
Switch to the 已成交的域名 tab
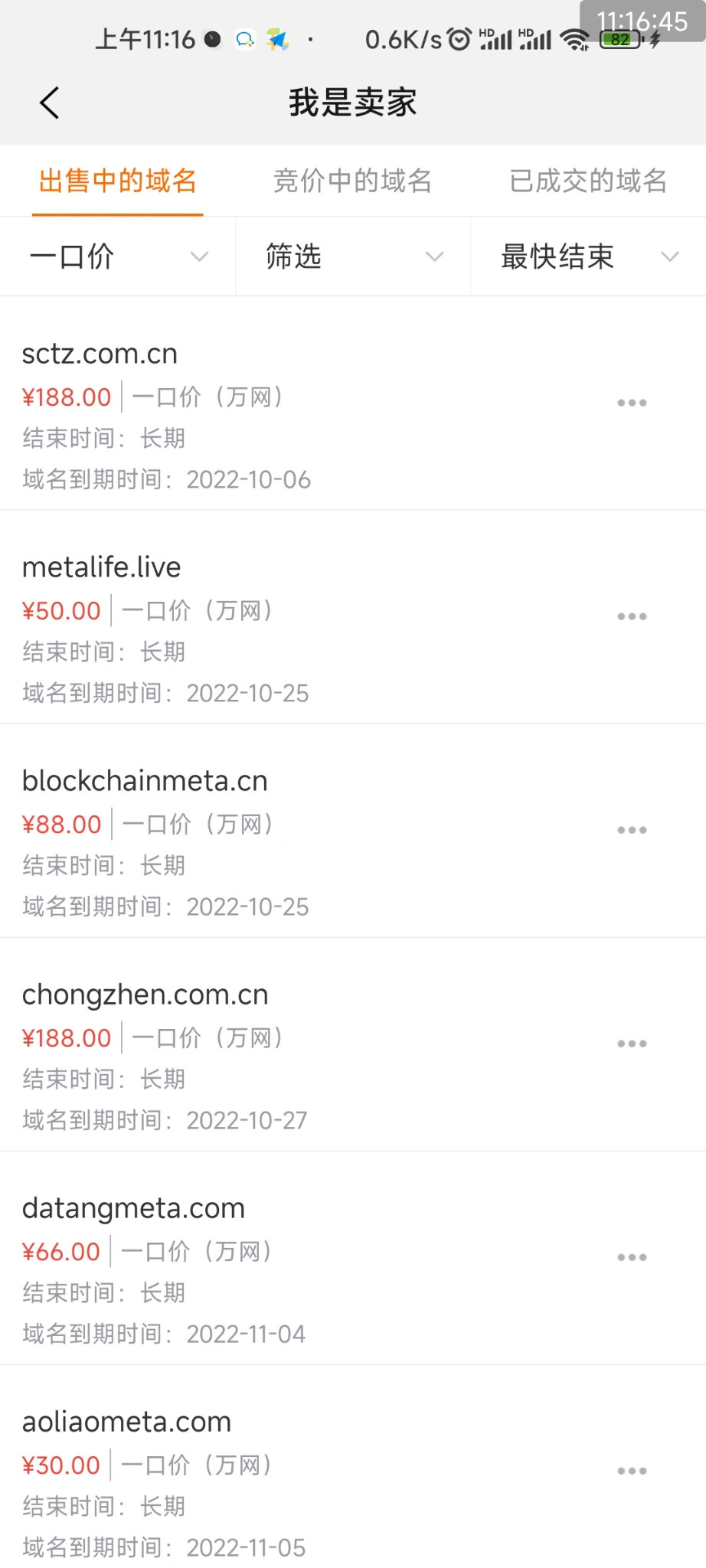tap(588, 181)
